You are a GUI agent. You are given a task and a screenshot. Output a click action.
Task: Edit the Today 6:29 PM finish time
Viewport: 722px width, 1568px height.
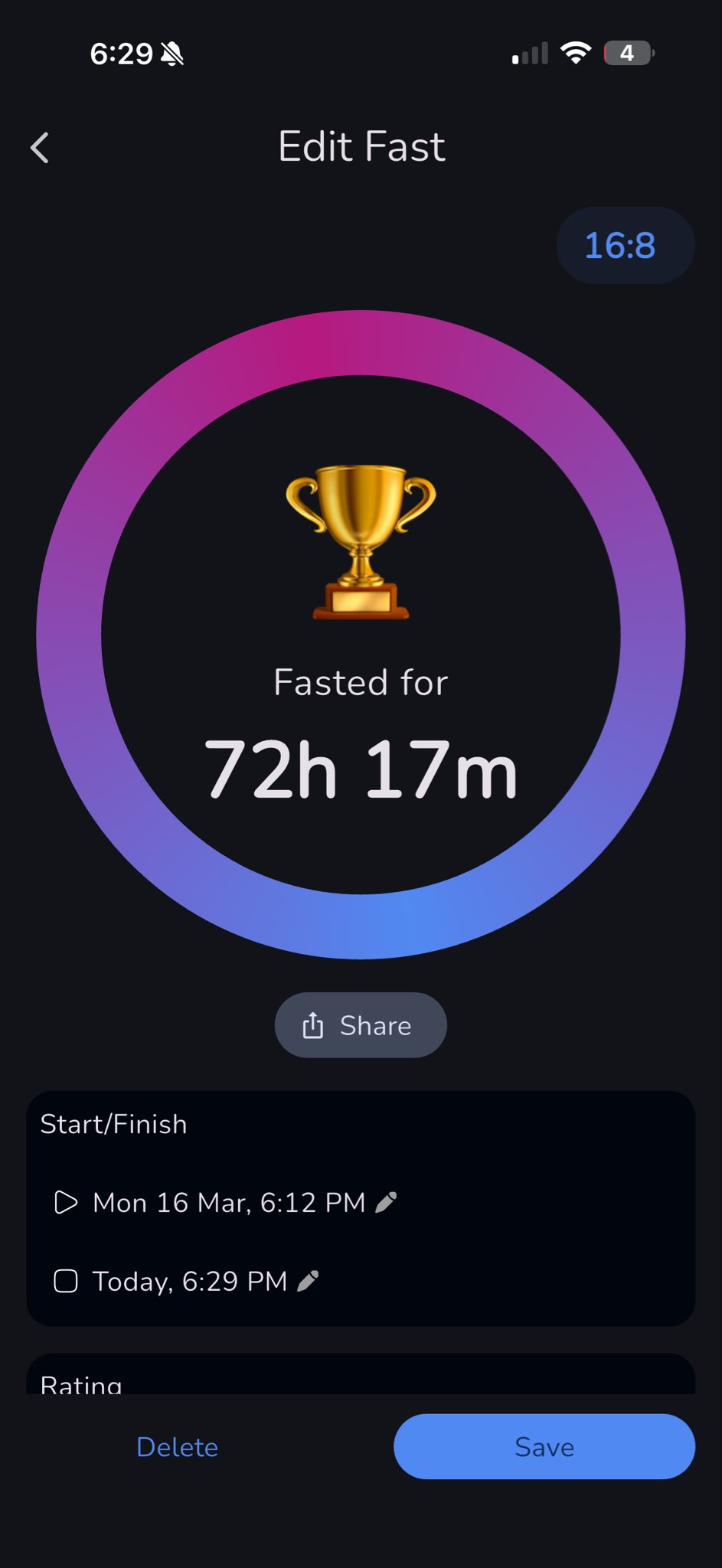pos(308,1281)
